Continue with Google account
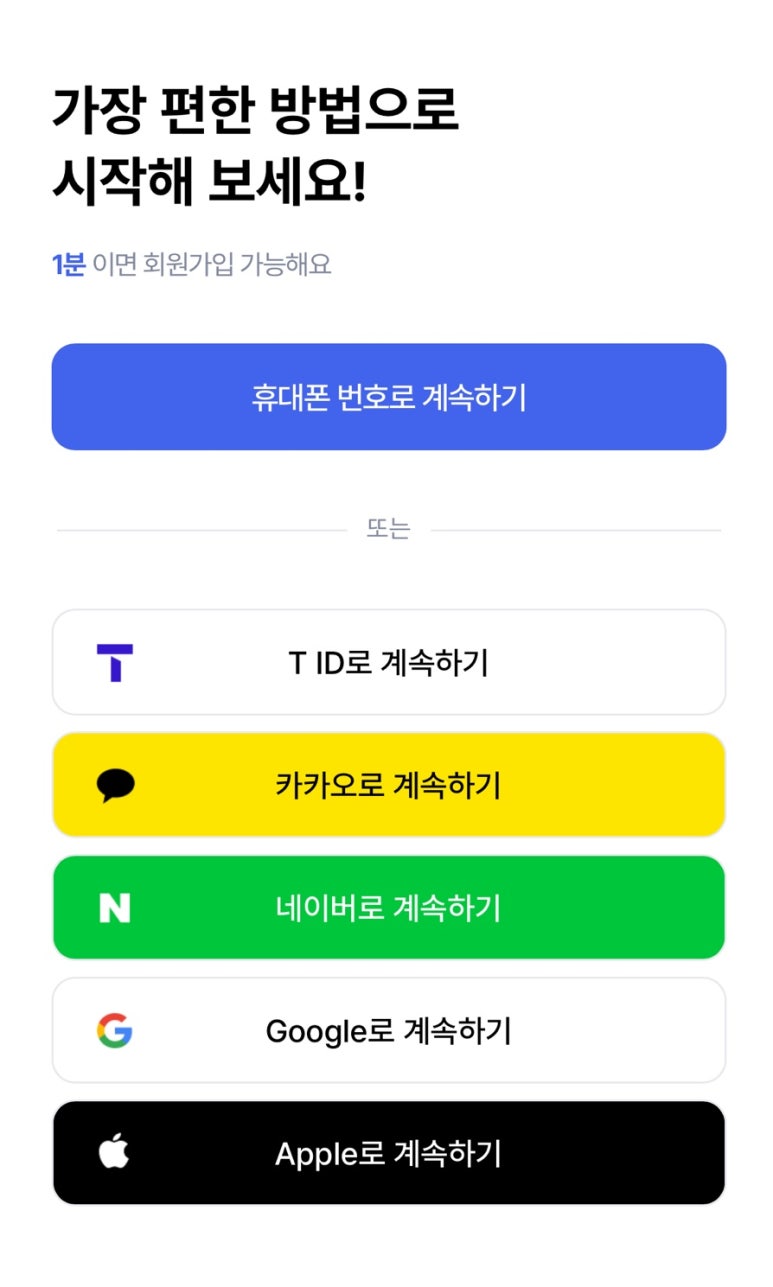Image resolution: width=773 pixels, height=1287 pixels. (x=388, y=1030)
